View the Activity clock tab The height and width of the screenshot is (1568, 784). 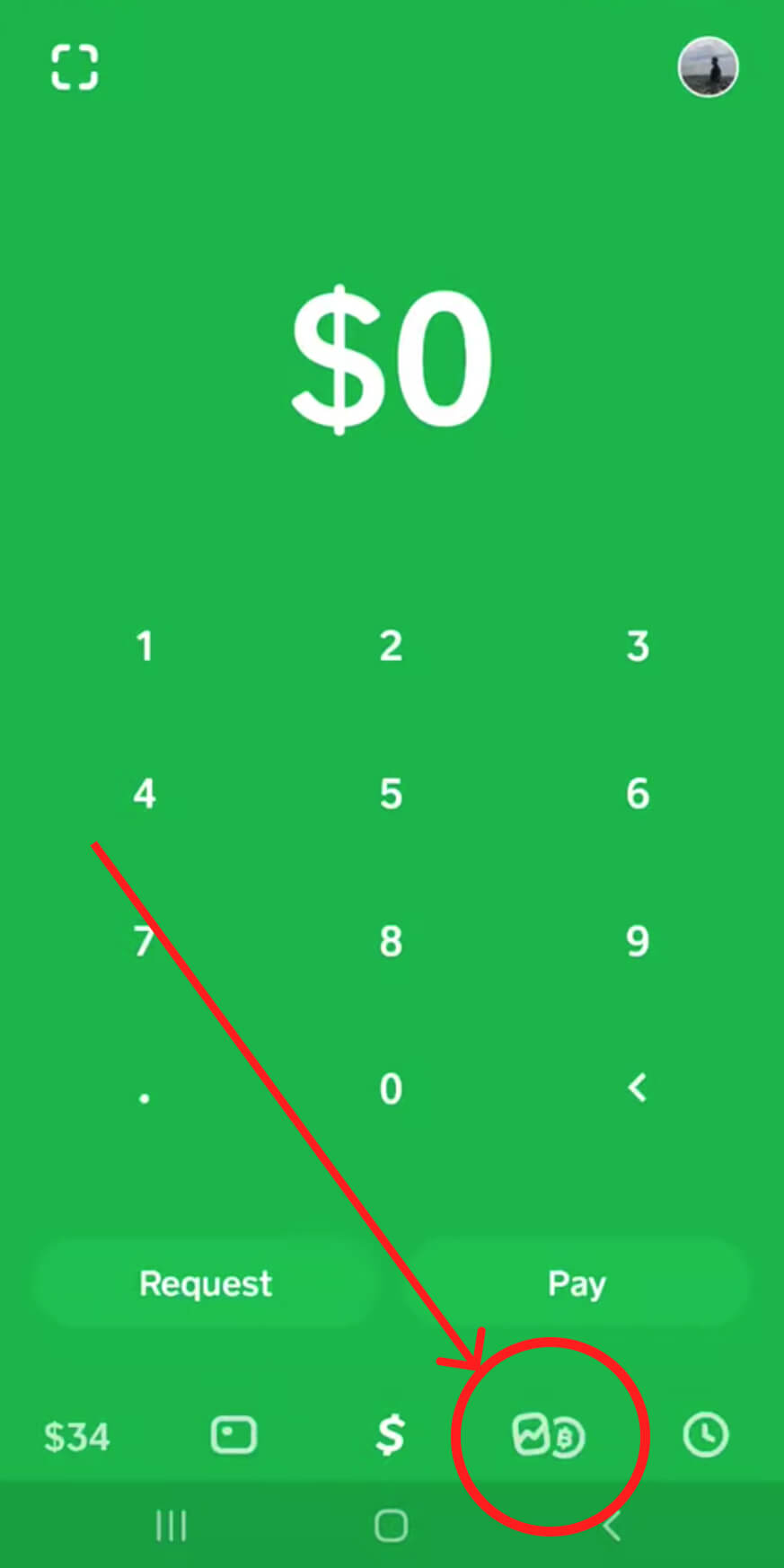click(x=706, y=1435)
